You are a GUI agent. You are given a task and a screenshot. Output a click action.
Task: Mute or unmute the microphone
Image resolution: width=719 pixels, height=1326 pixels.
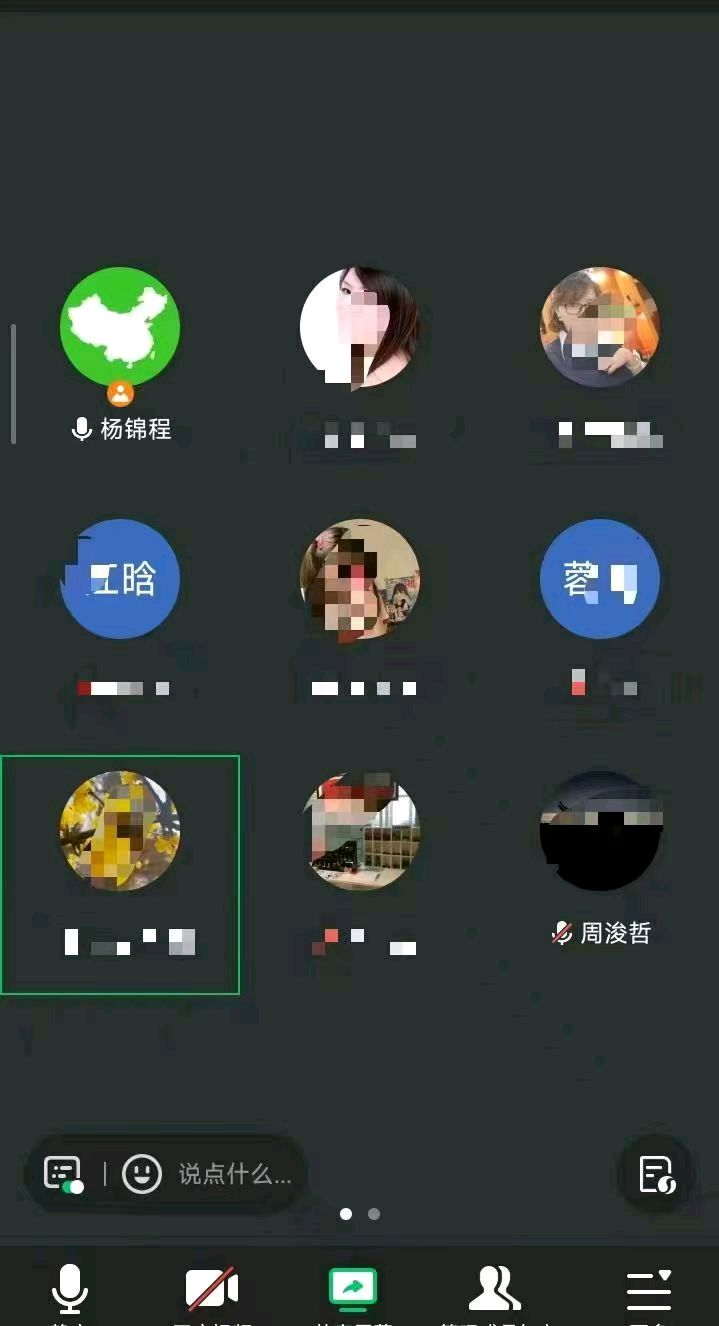[69, 1290]
